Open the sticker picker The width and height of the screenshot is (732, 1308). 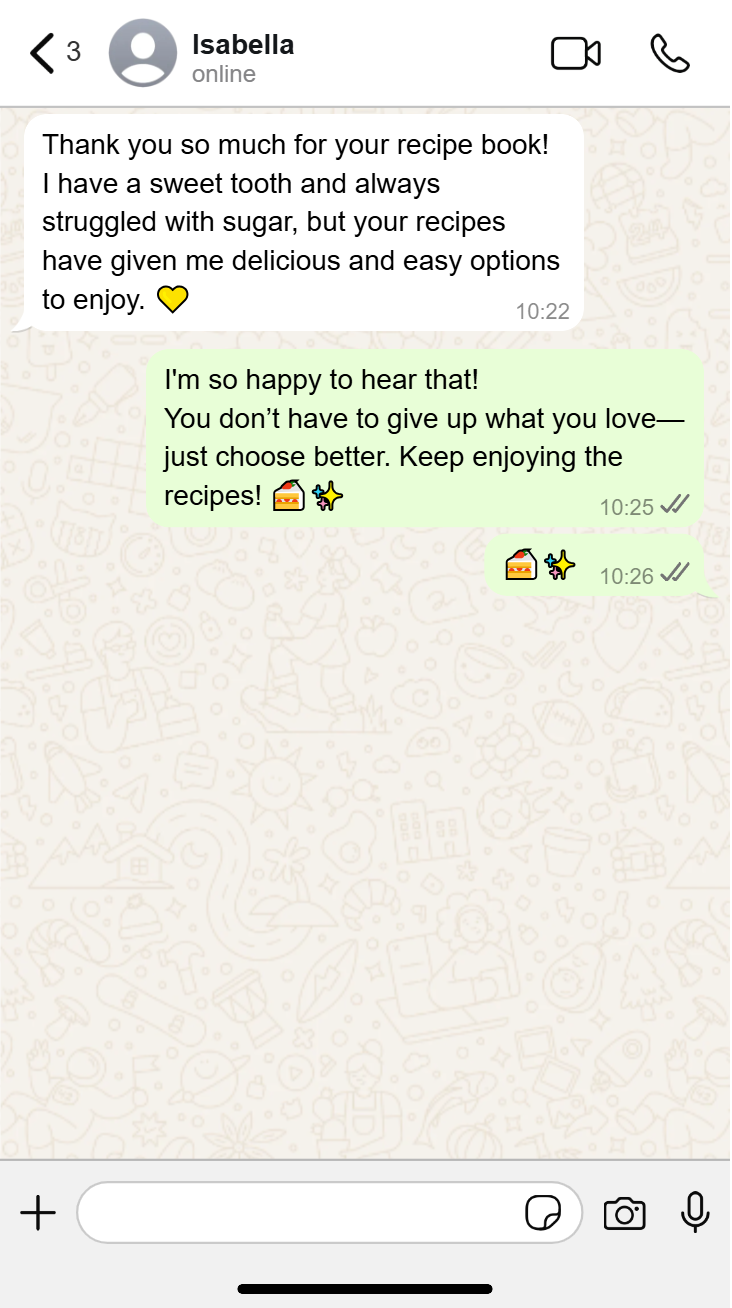click(x=543, y=1214)
